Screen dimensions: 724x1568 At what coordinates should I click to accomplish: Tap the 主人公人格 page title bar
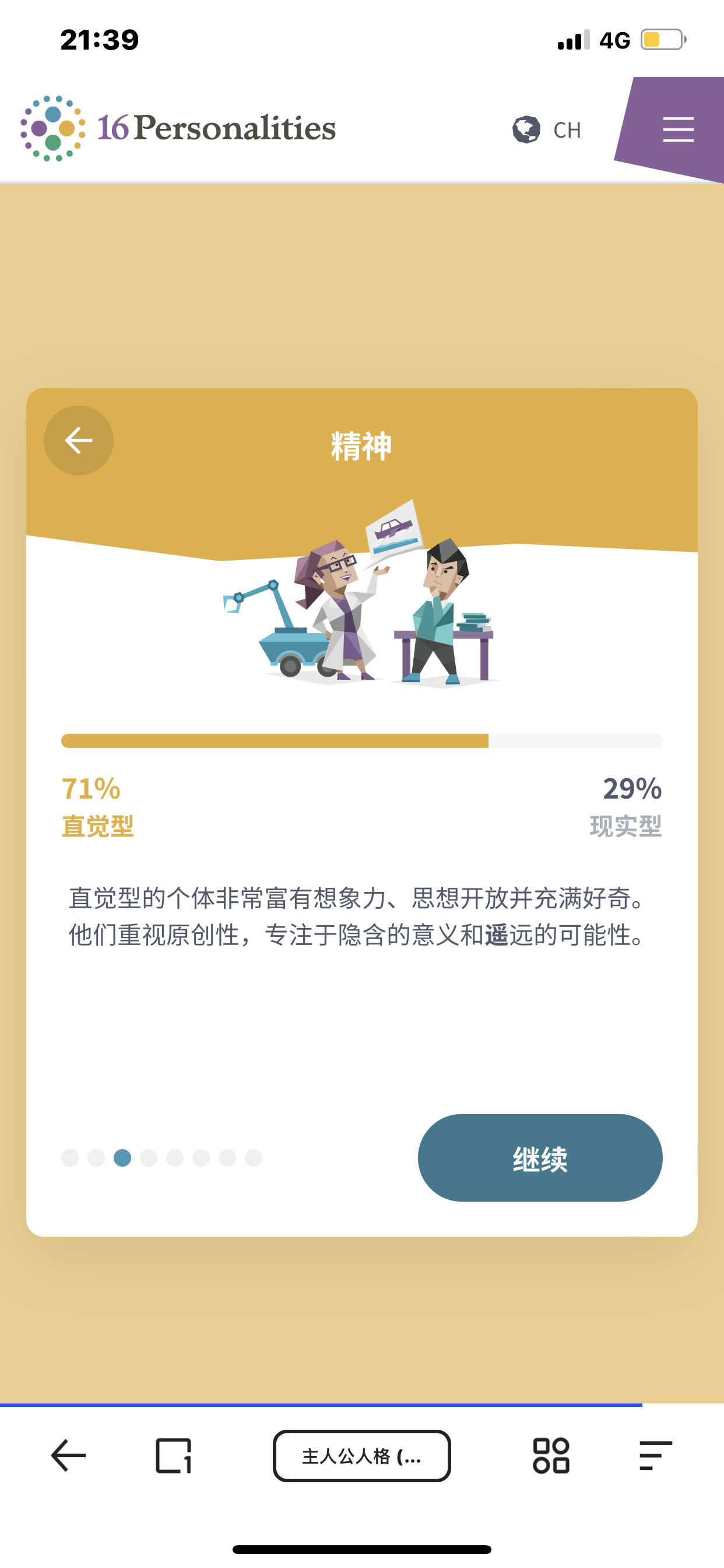point(361,1455)
